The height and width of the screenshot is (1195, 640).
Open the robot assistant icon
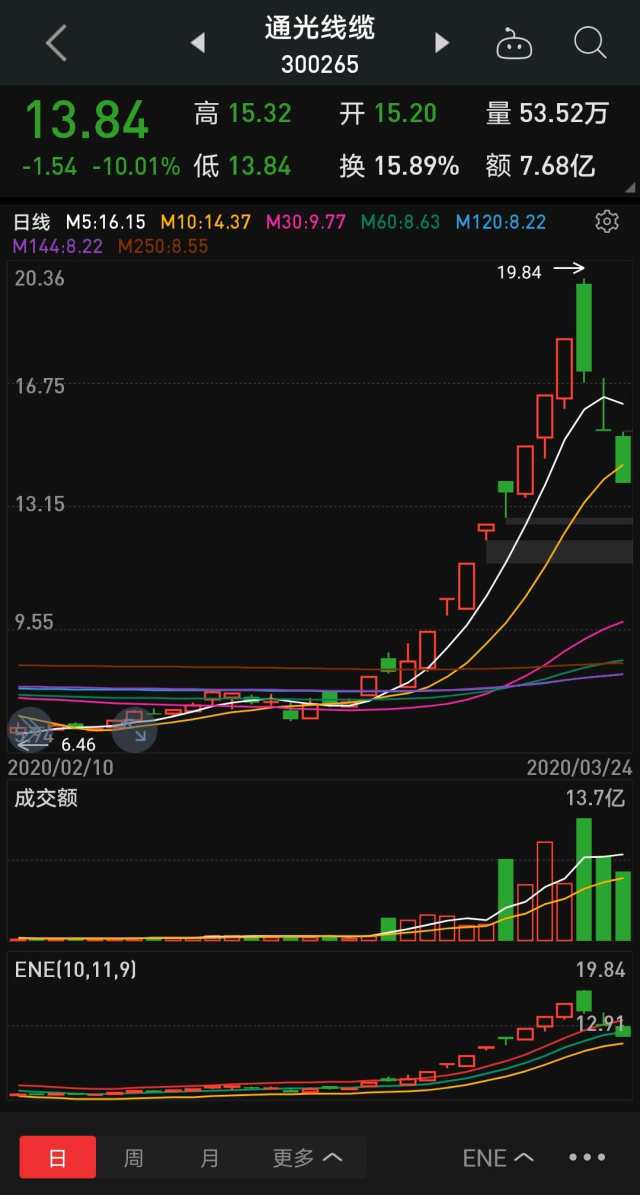[514, 43]
